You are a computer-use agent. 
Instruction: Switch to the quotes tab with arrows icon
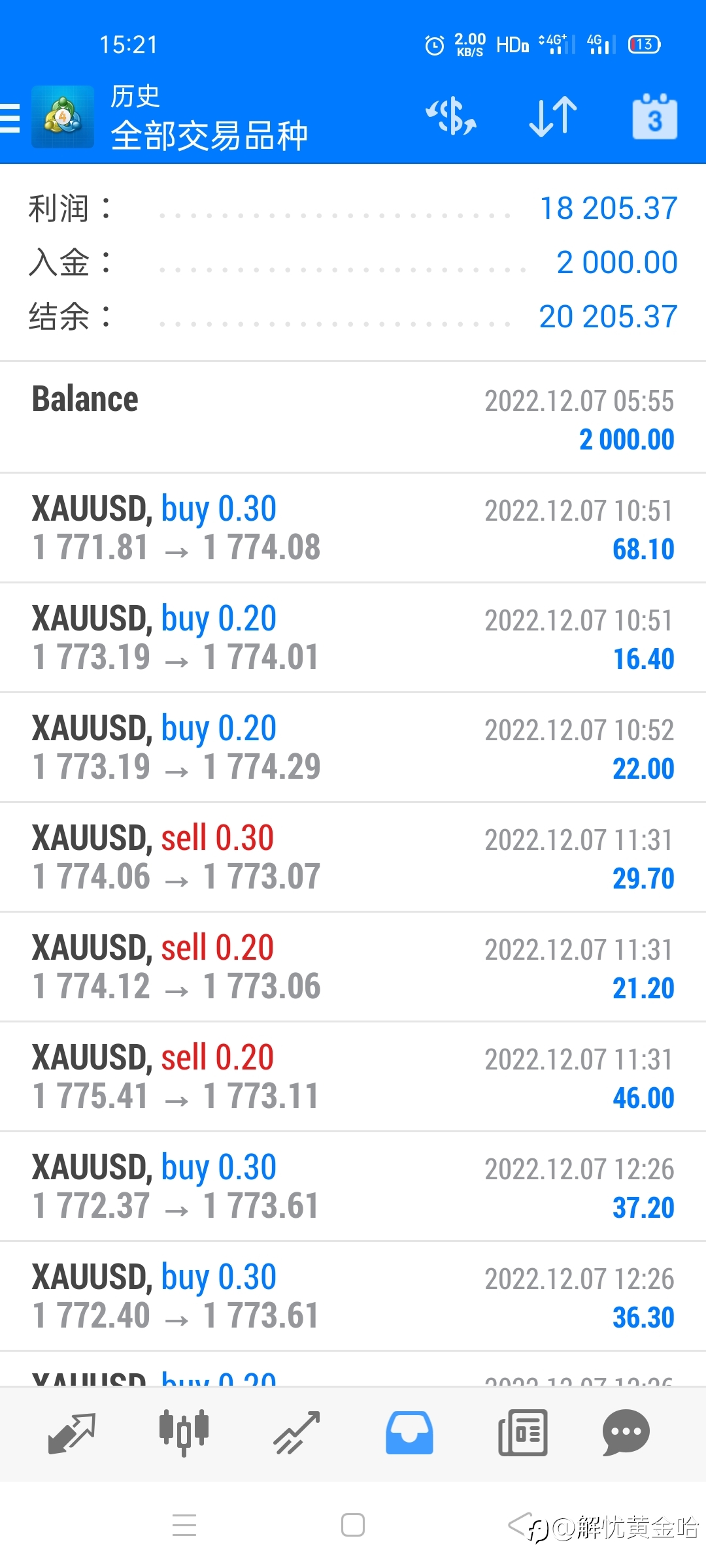click(72, 1433)
